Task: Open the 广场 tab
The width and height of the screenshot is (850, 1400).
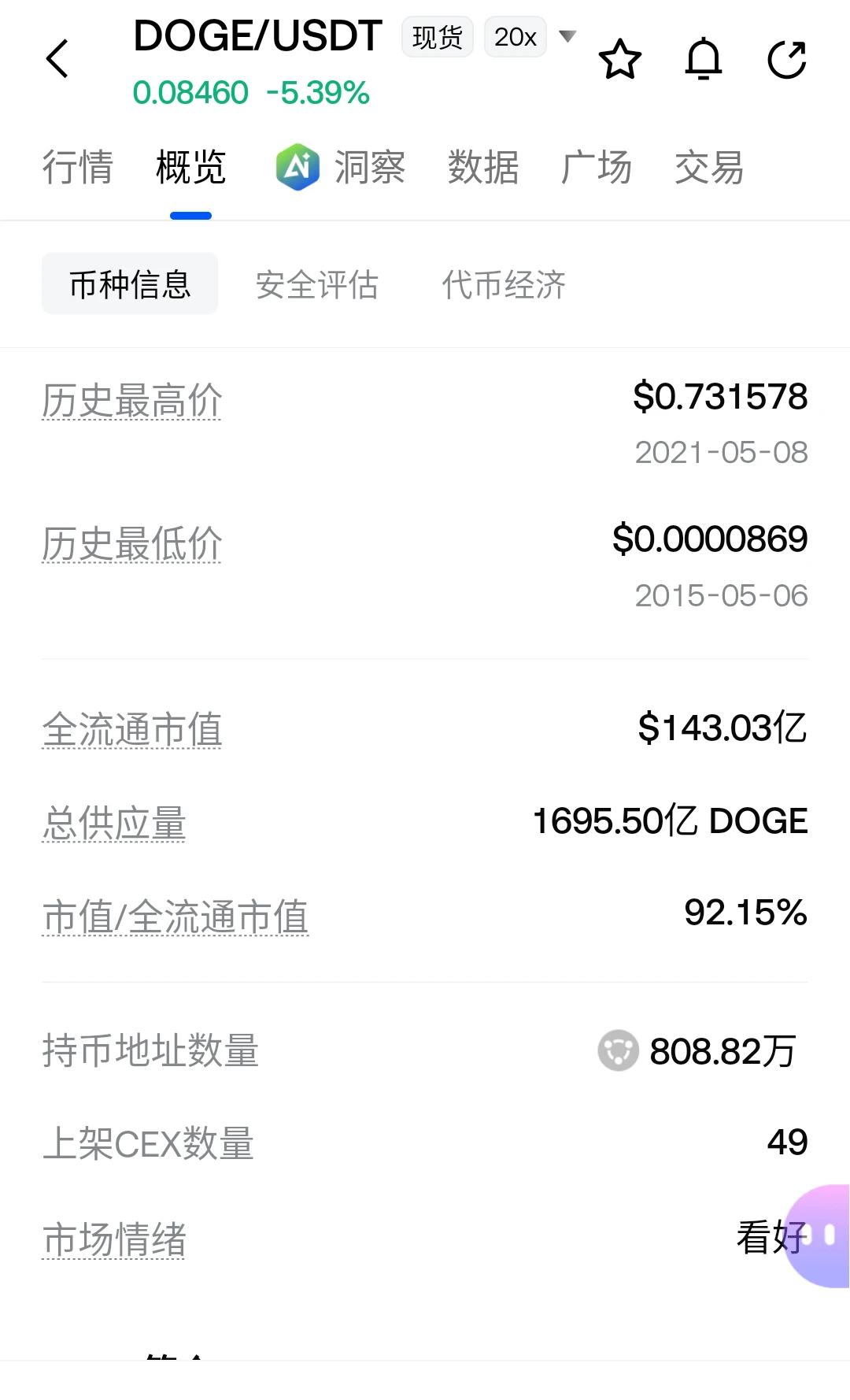Action: [597, 167]
